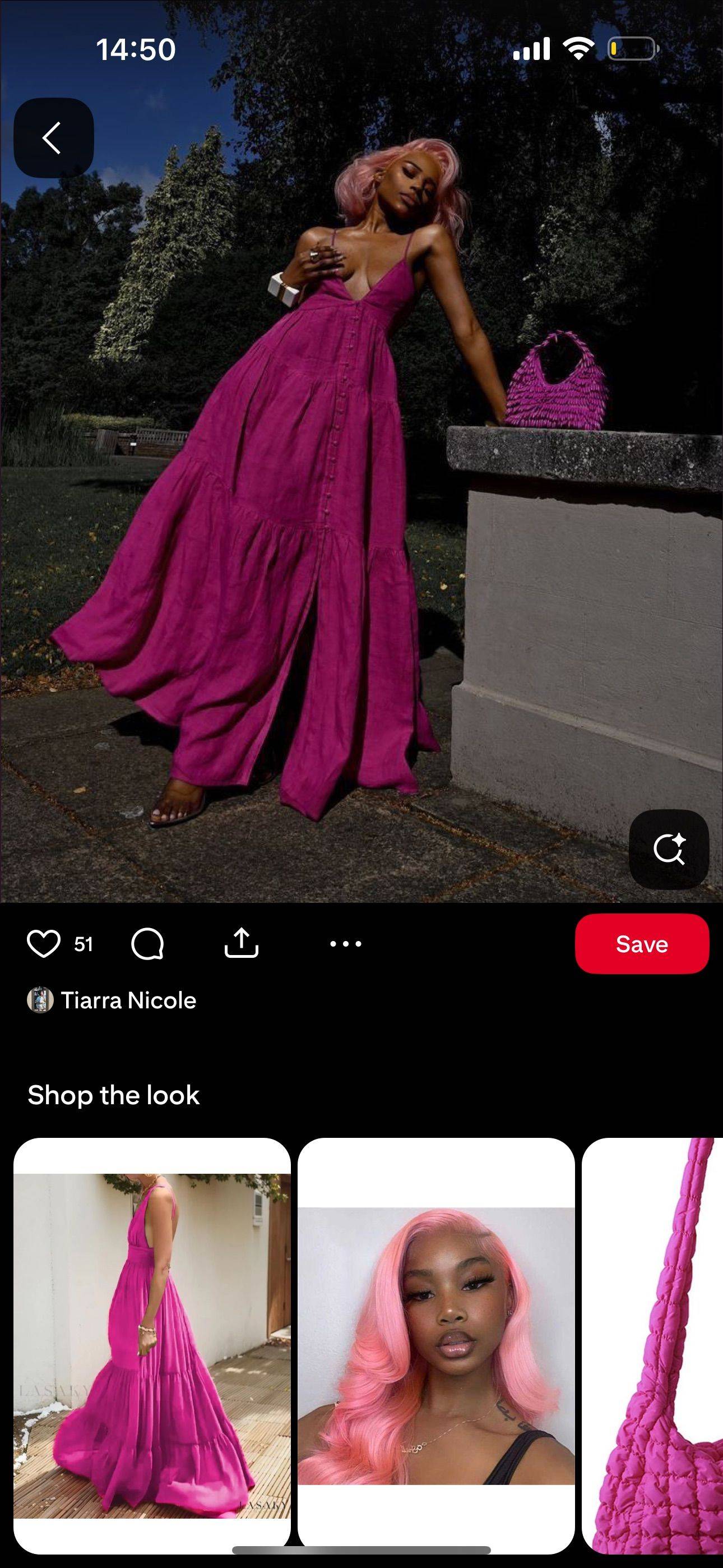
Task: Open the pink maxi dress product card
Action: coord(152,1345)
